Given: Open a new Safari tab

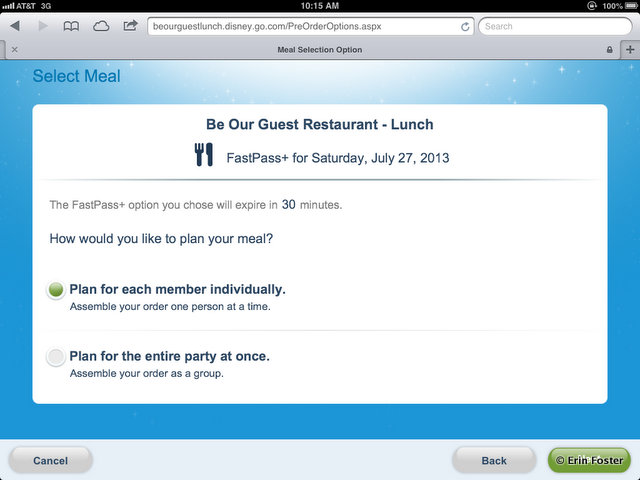Looking at the screenshot, I should (x=629, y=48).
